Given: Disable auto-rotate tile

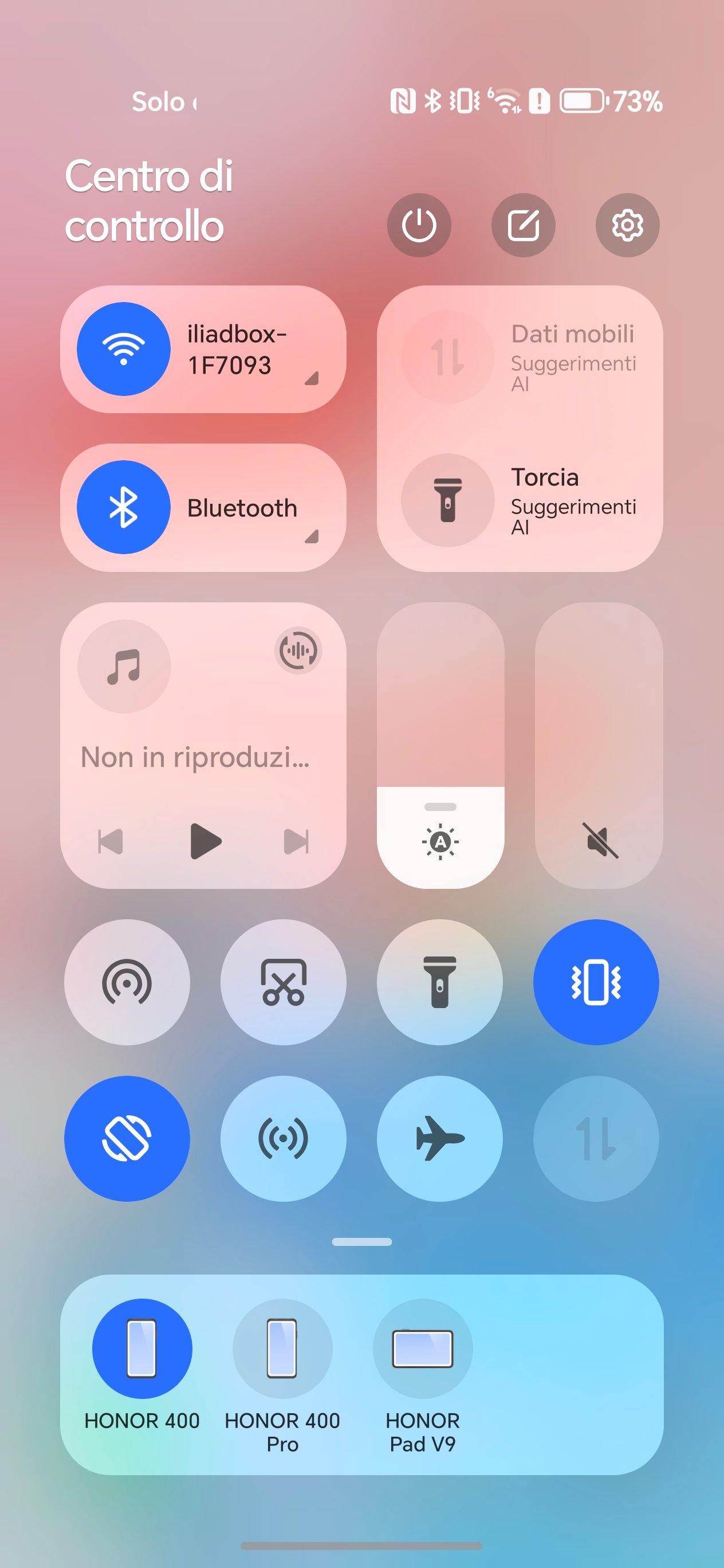Looking at the screenshot, I should [x=127, y=1138].
